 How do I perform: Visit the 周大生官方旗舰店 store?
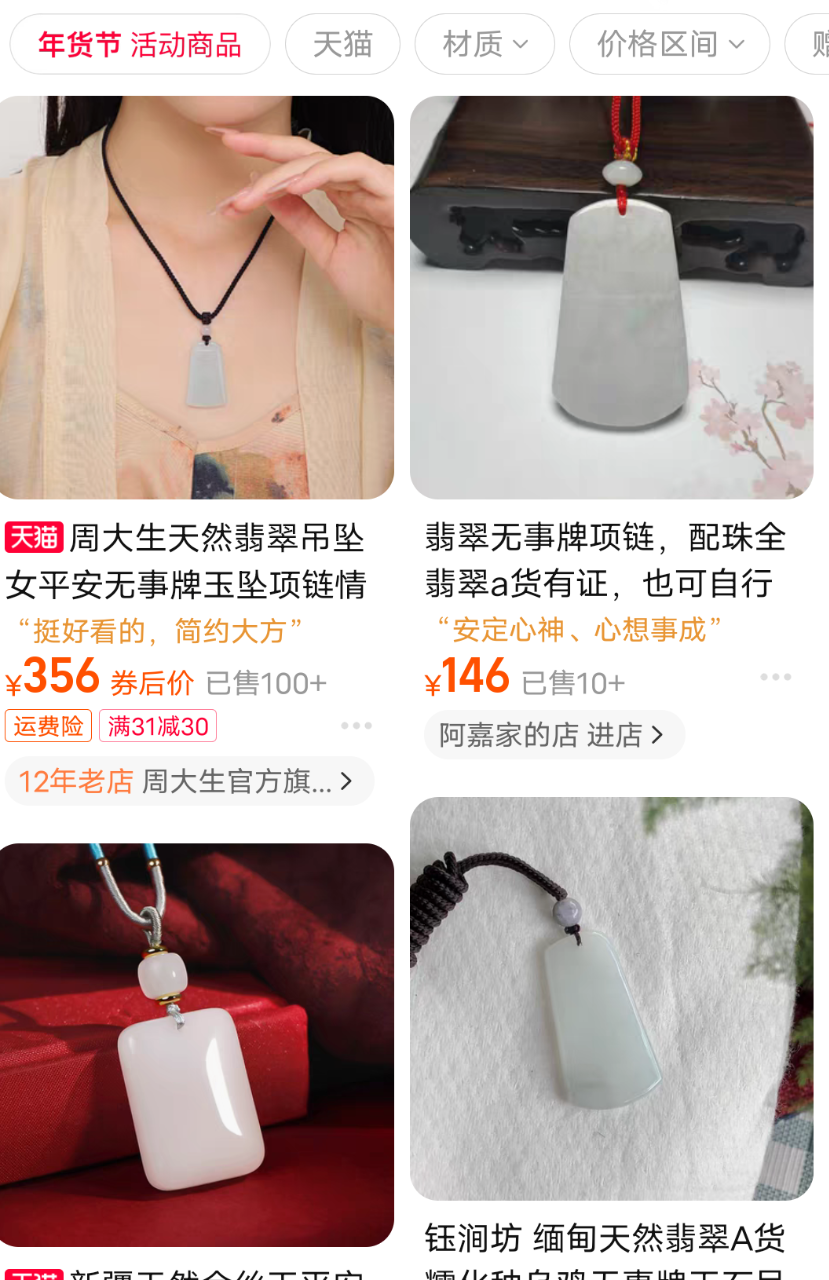pyautogui.click(x=189, y=781)
